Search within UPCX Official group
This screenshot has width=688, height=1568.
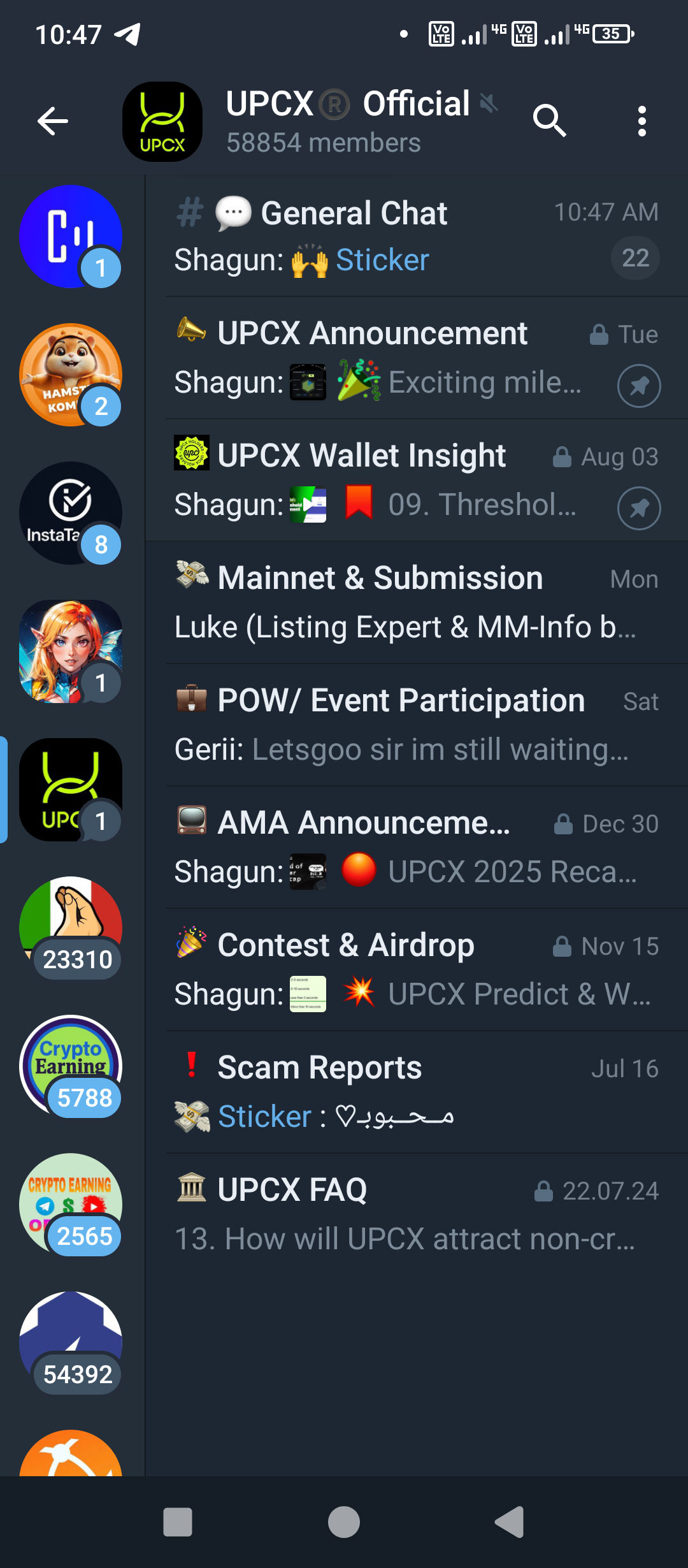[549, 120]
